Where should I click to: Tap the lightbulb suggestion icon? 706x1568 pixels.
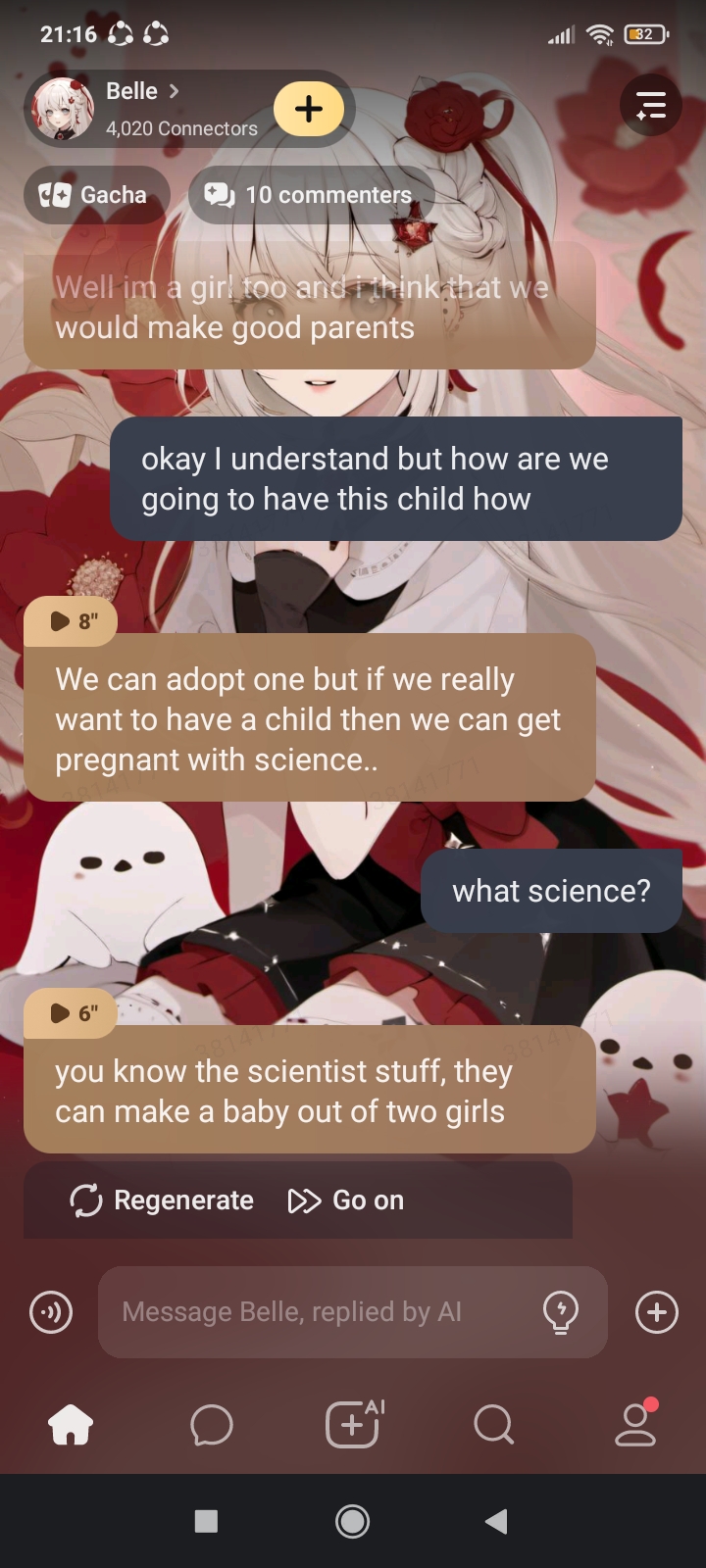tap(561, 1312)
